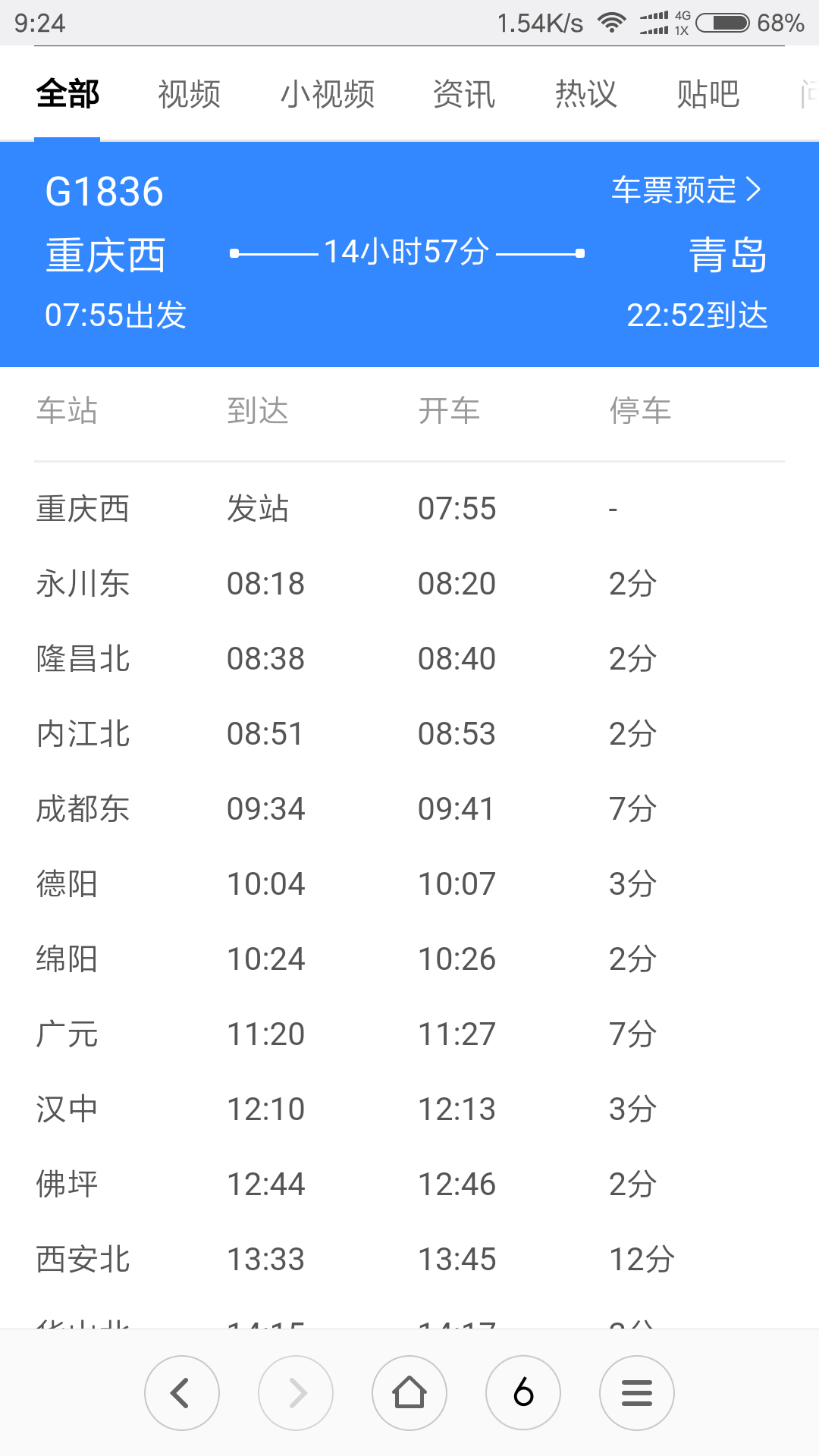Select the 全部 tab
The image size is (819, 1456).
click(67, 95)
